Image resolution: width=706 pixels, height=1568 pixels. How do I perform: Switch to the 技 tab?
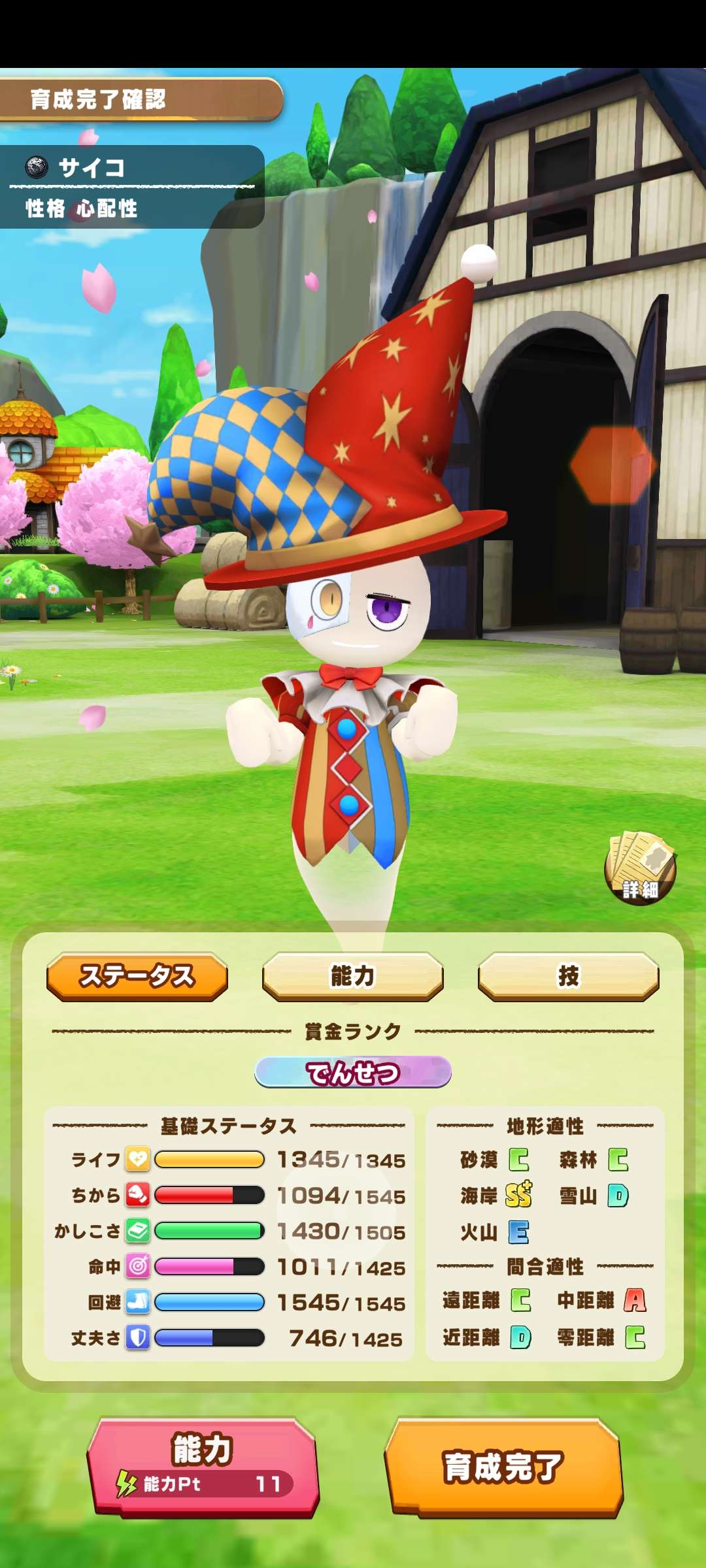pyautogui.click(x=568, y=976)
